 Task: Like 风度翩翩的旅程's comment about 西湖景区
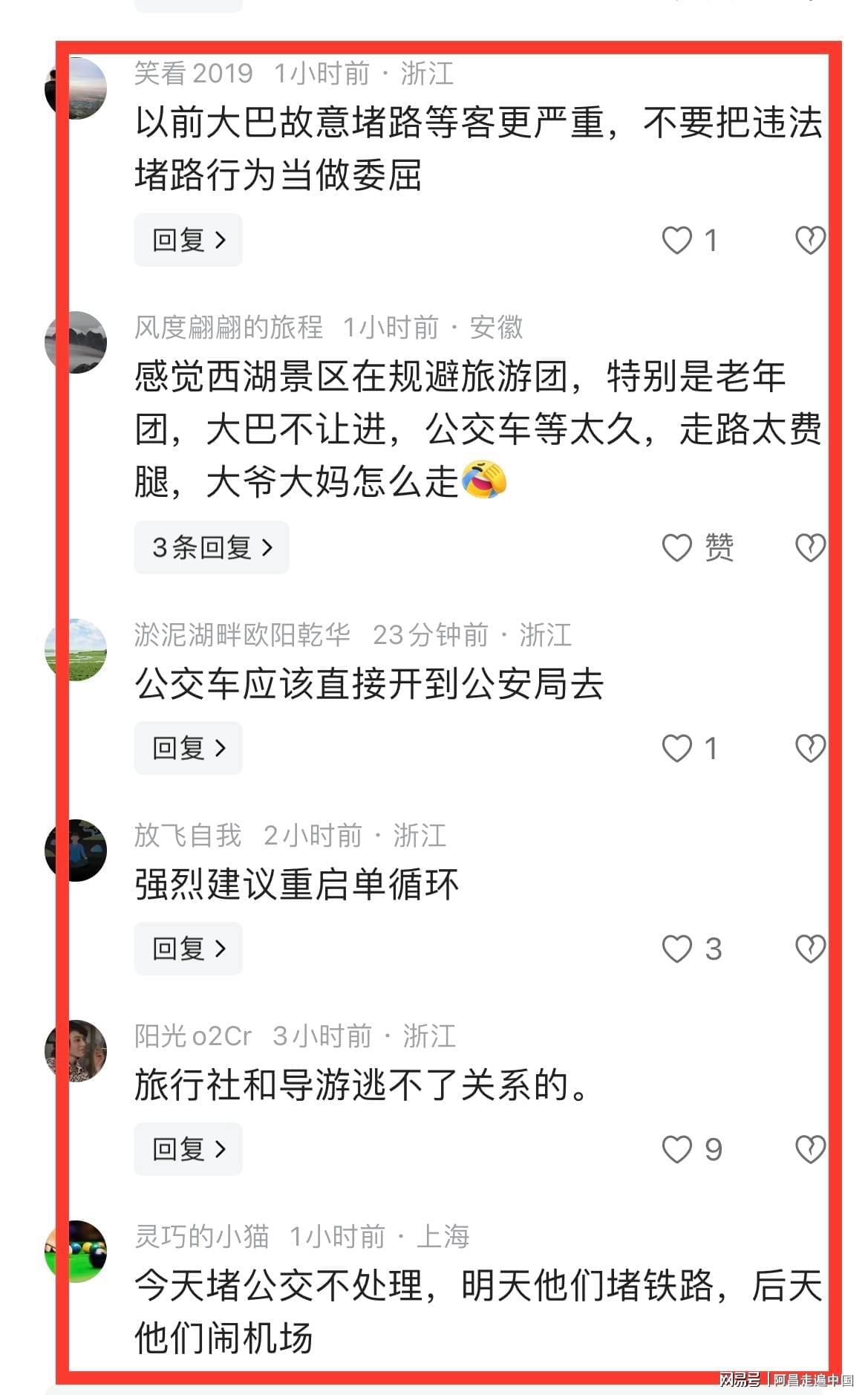tap(676, 547)
